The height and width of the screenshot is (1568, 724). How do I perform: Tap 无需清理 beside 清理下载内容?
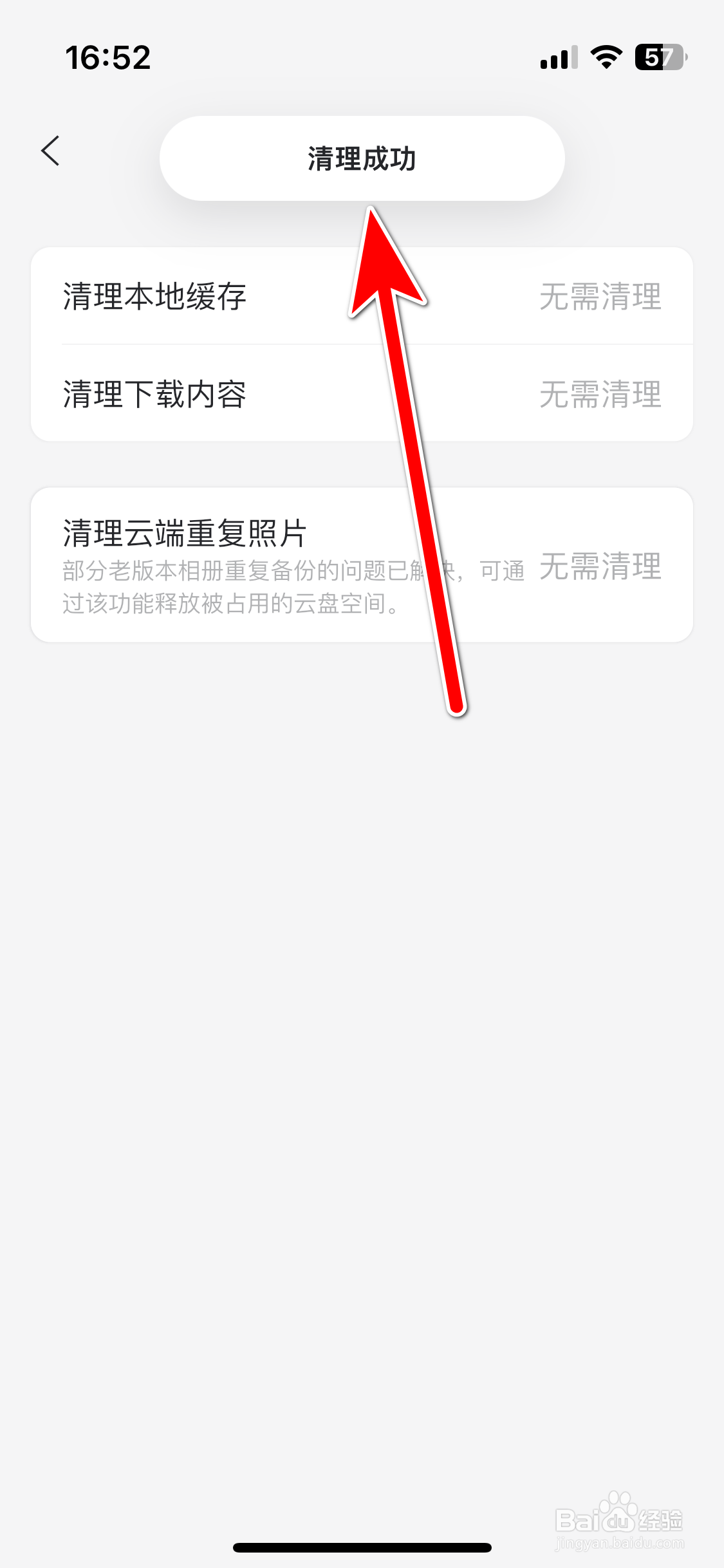click(600, 394)
